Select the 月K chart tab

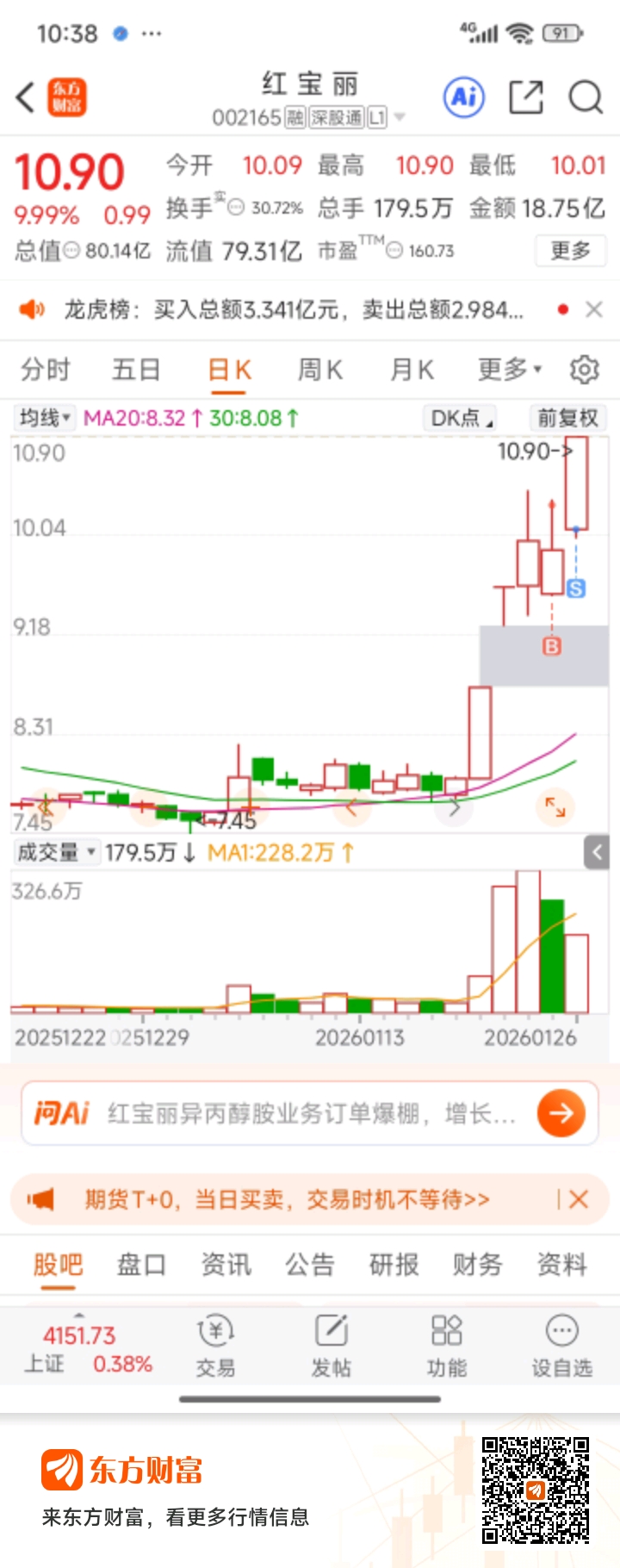coord(412,370)
